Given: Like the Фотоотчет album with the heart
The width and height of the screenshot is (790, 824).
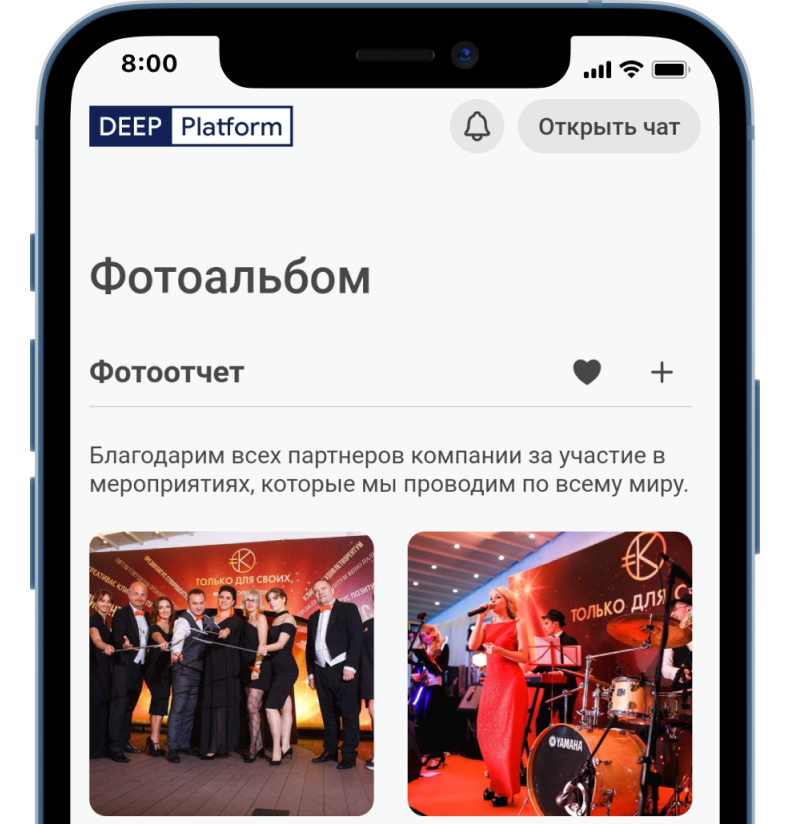Looking at the screenshot, I should [x=587, y=372].
